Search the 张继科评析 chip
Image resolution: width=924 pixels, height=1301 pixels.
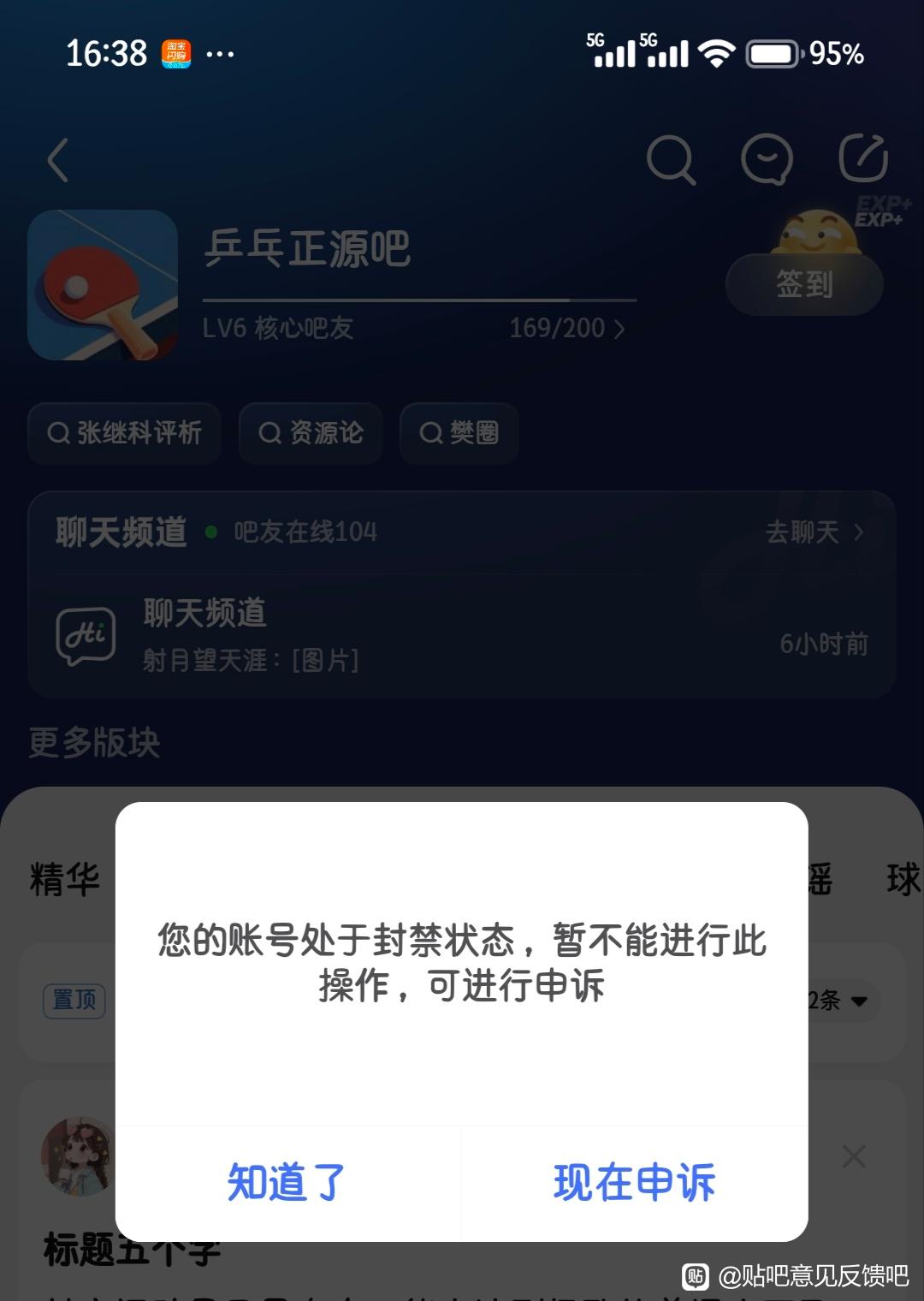tap(124, 433)
